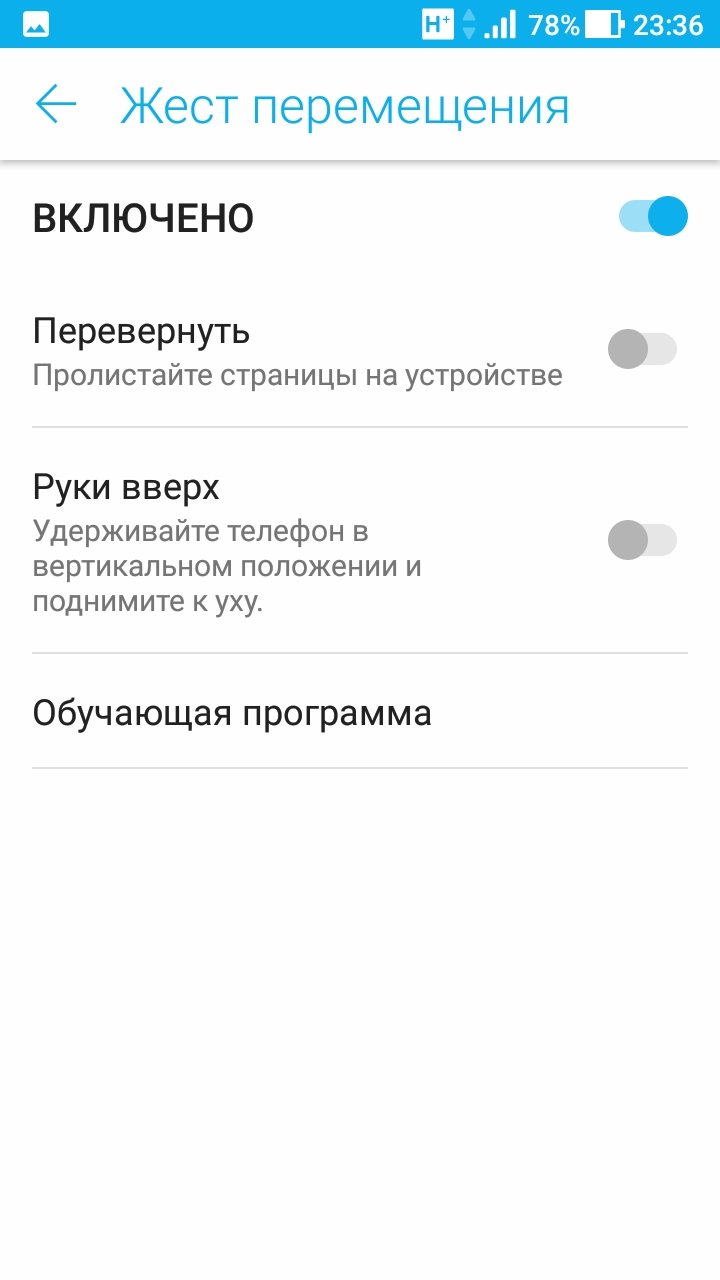
Task: Toggle the Руки вверх switch
Action: tap(642, 540)
